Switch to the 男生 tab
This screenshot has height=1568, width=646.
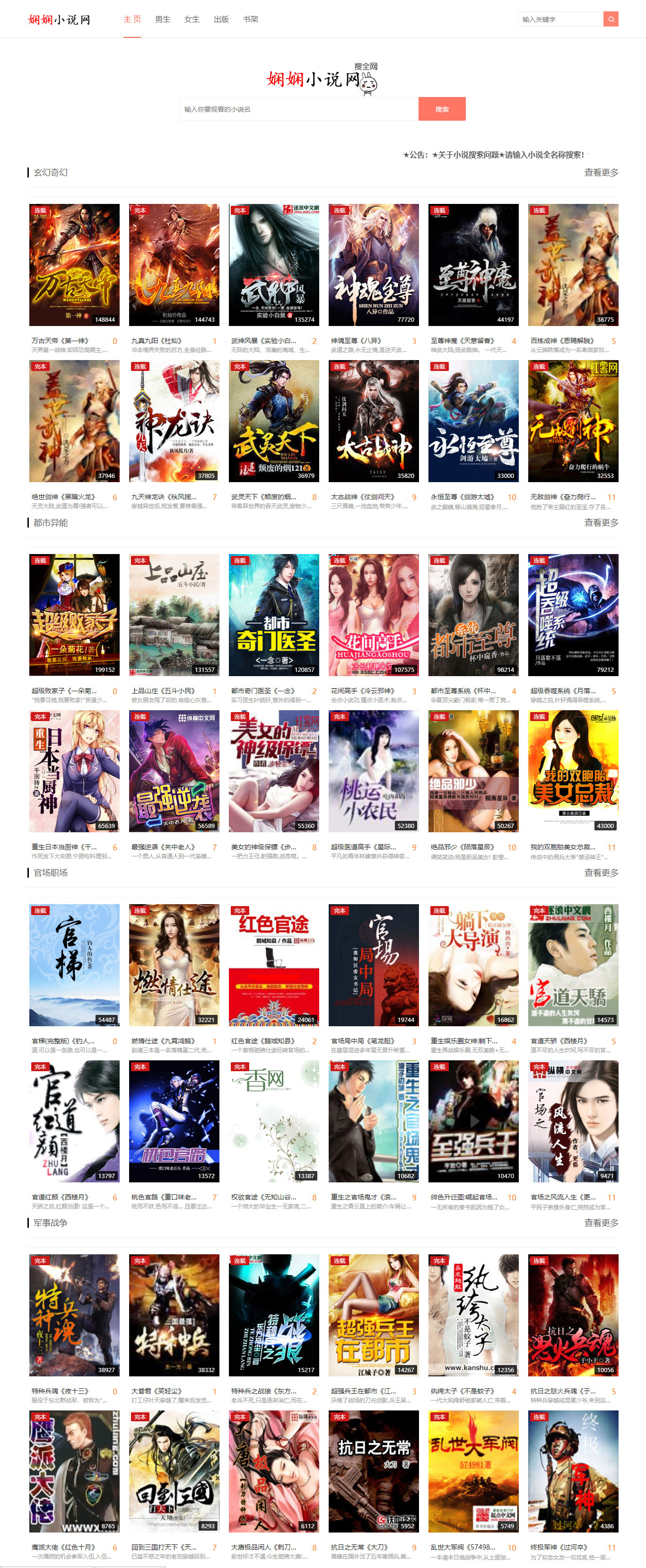[162, 19]
